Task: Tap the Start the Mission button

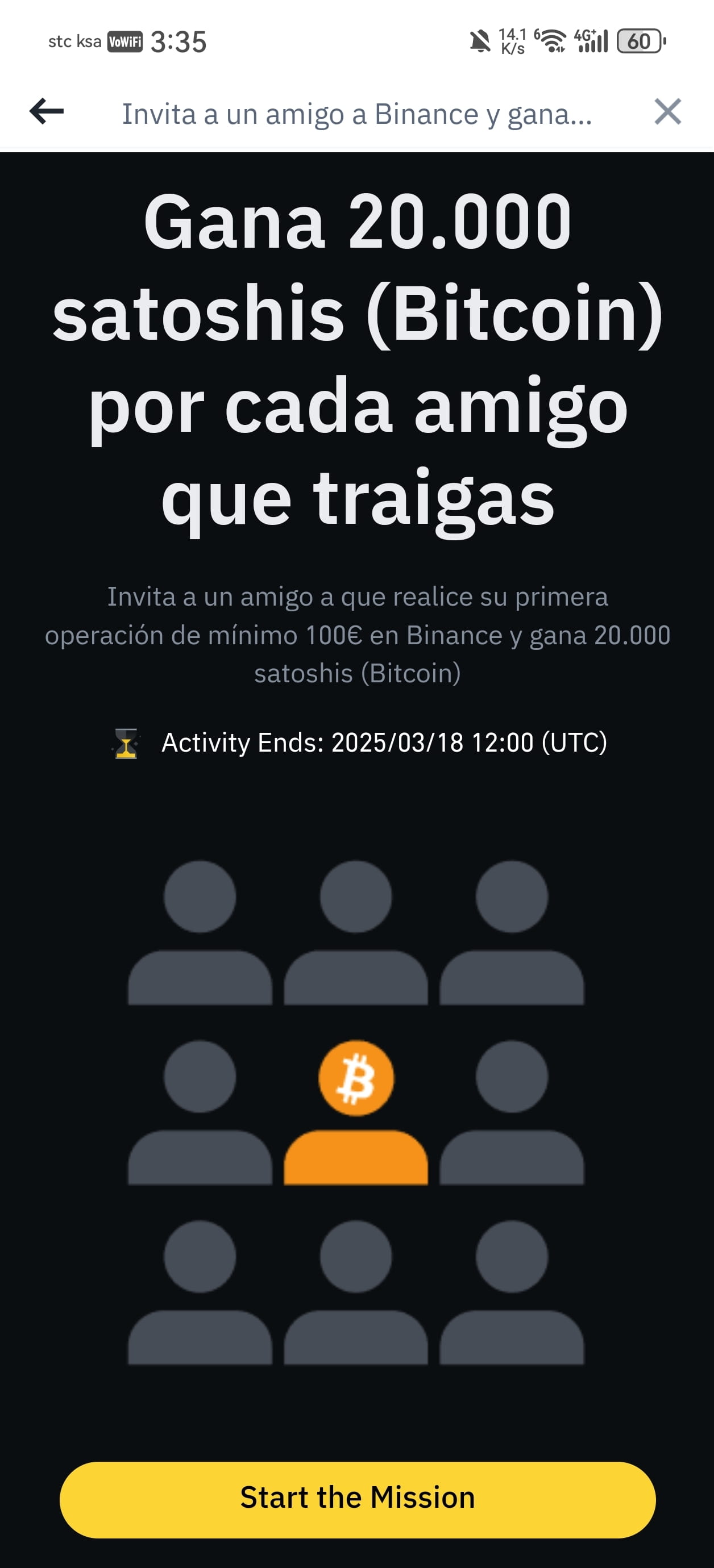Action: [x=358, y=1499]
